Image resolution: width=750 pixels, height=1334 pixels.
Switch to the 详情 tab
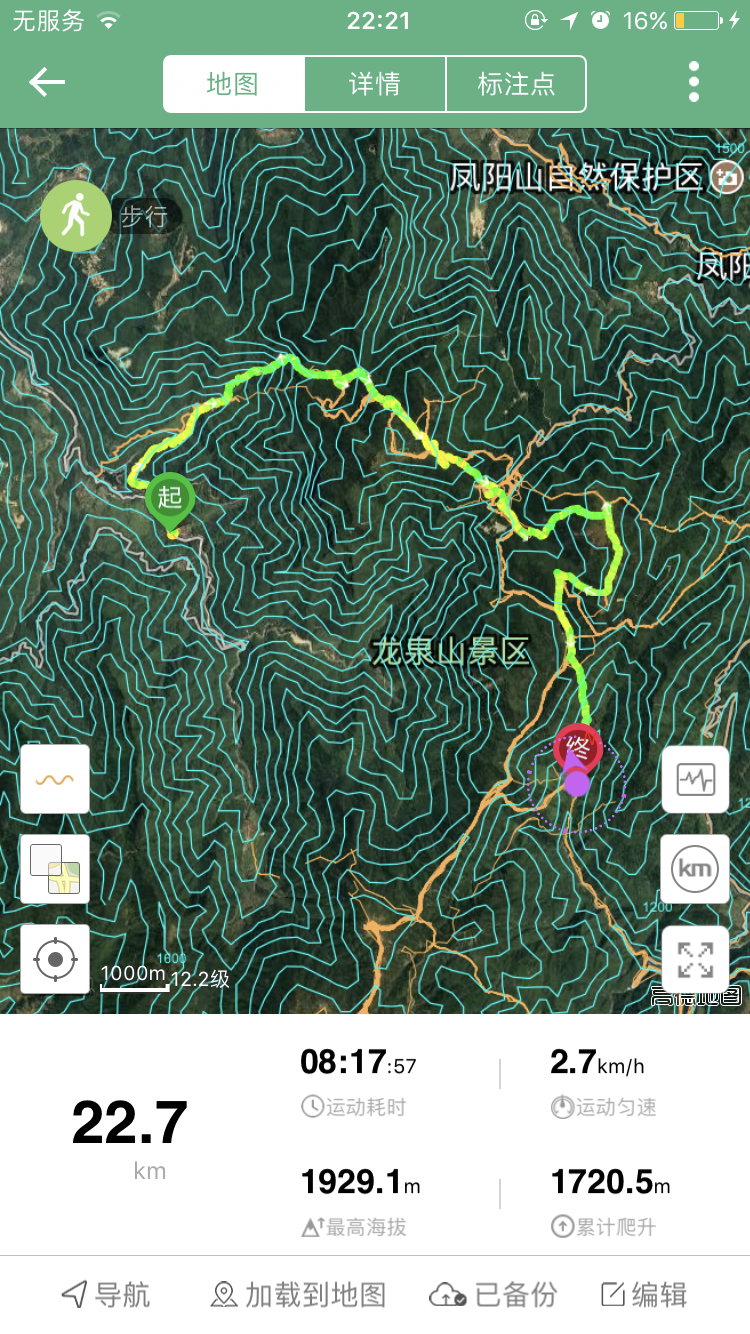coord(375,84)
